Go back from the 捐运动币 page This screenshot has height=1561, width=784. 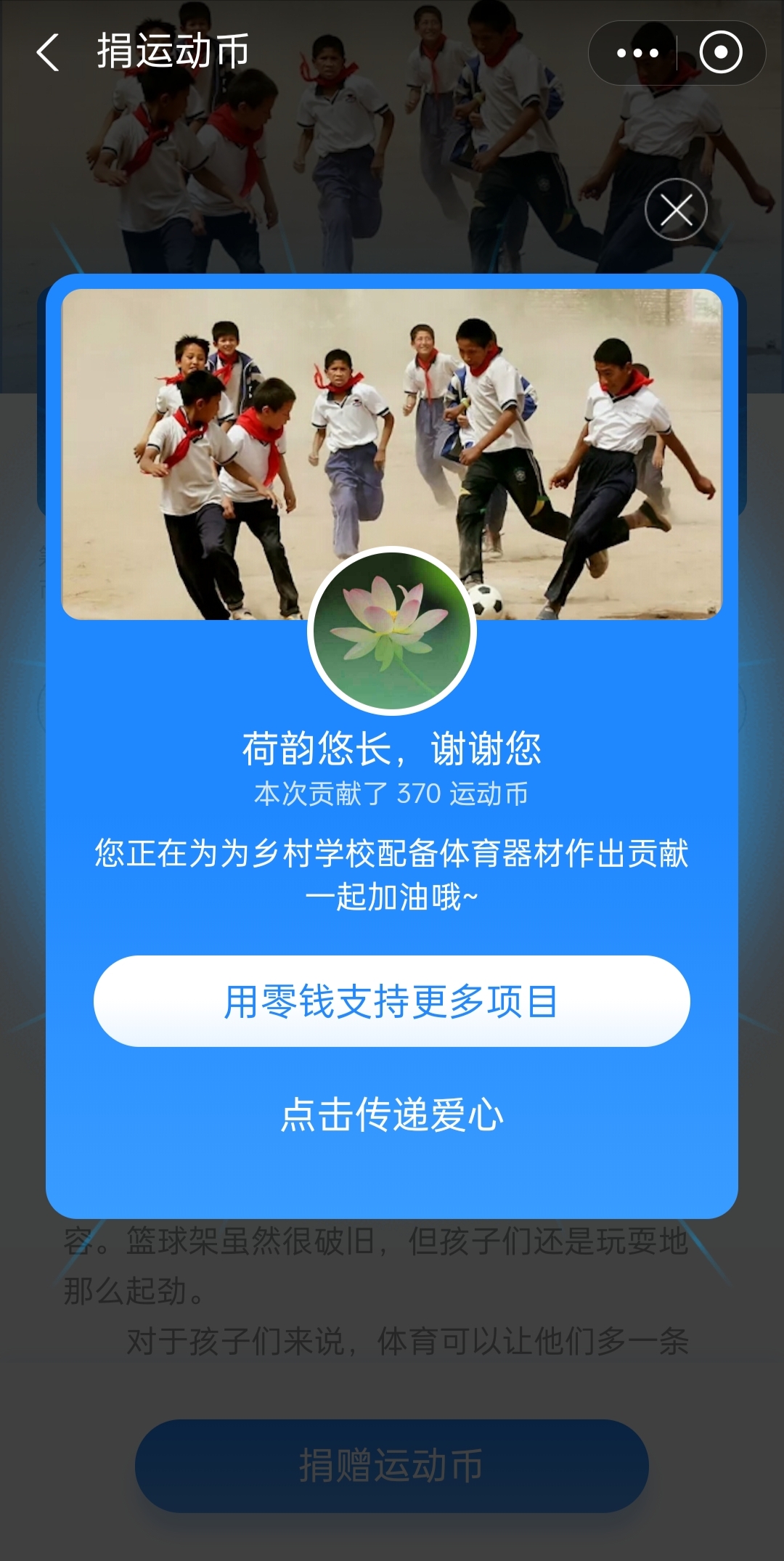(48, 53)
